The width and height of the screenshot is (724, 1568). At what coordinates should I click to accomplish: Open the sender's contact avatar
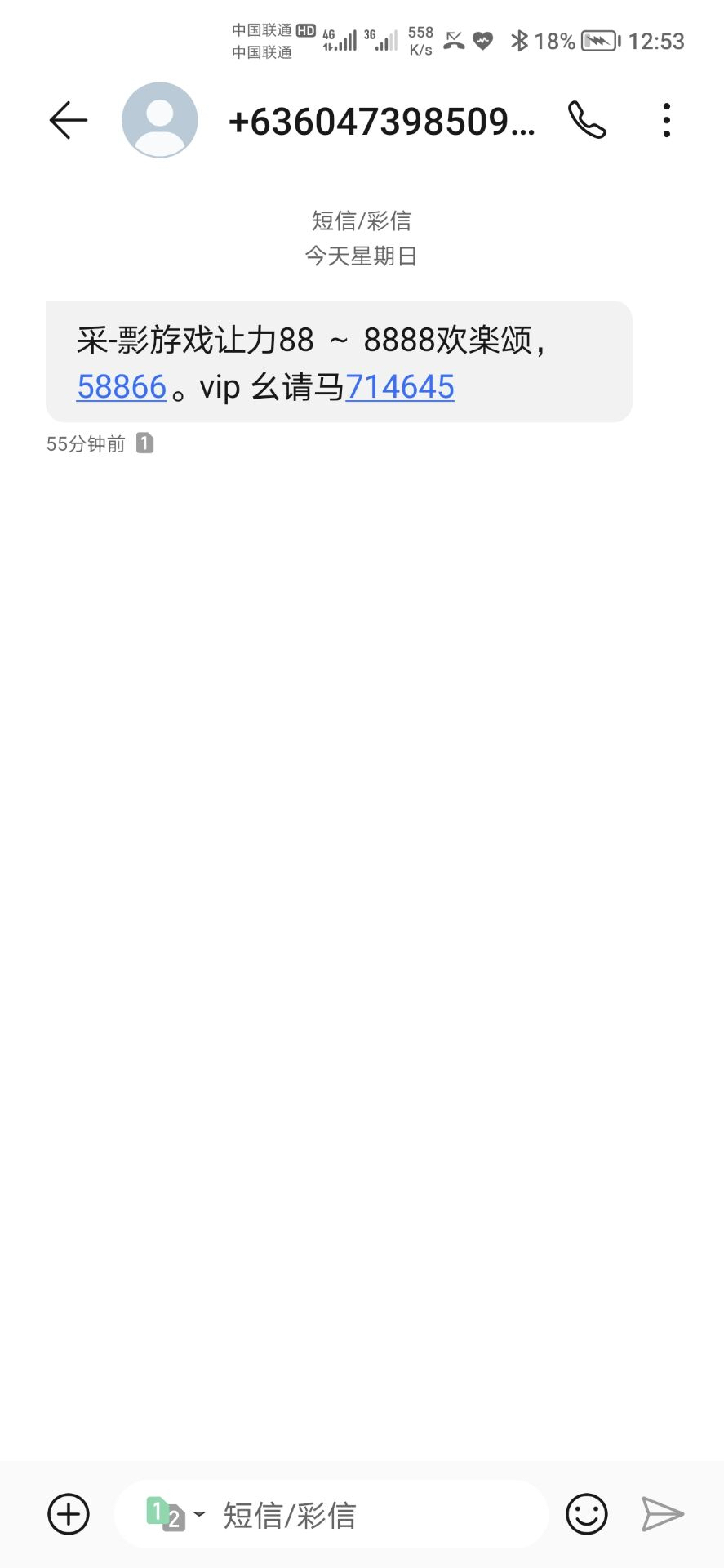coord(160,120)
